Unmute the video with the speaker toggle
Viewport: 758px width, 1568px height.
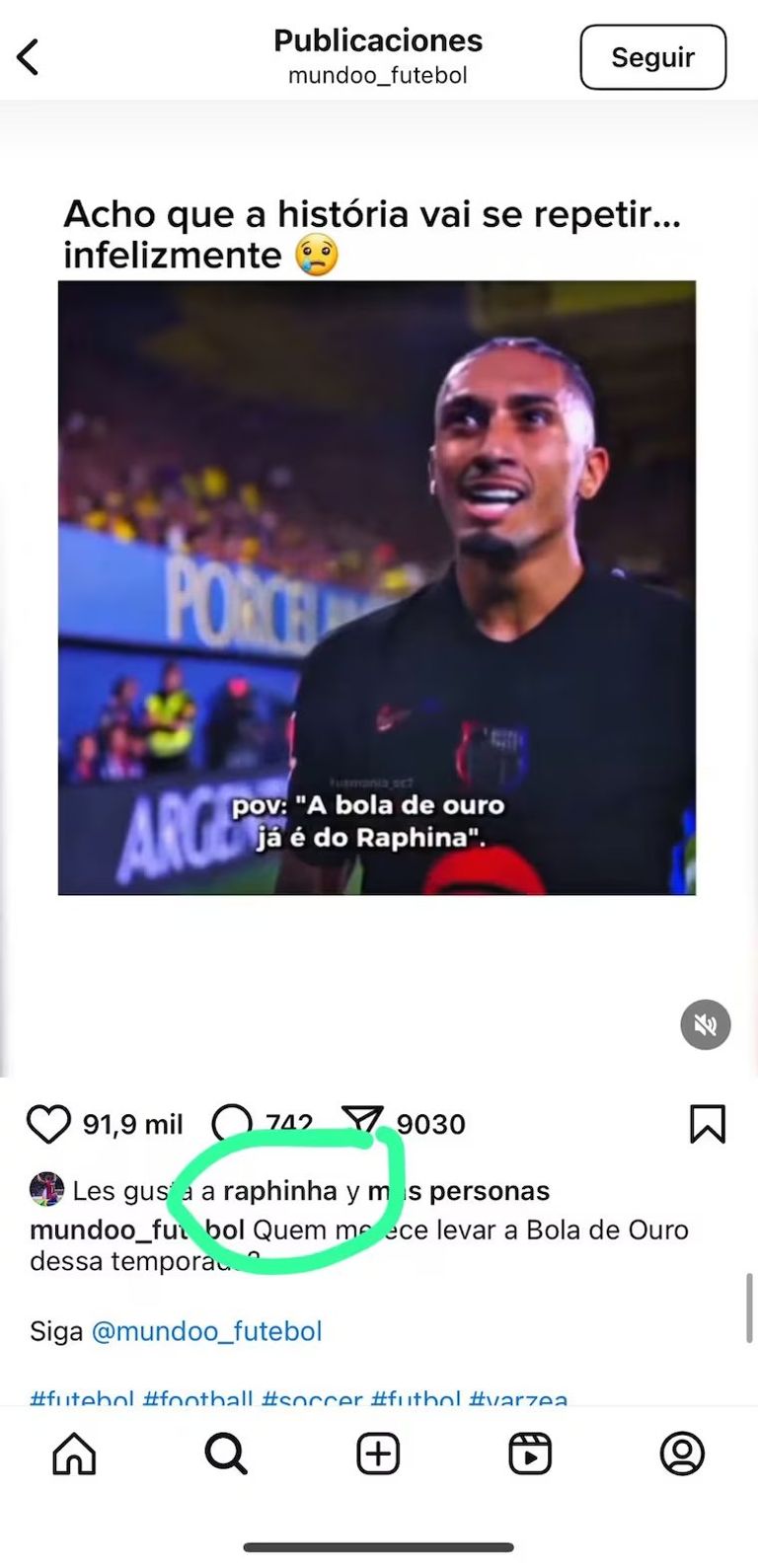[x=705, y=1024]
